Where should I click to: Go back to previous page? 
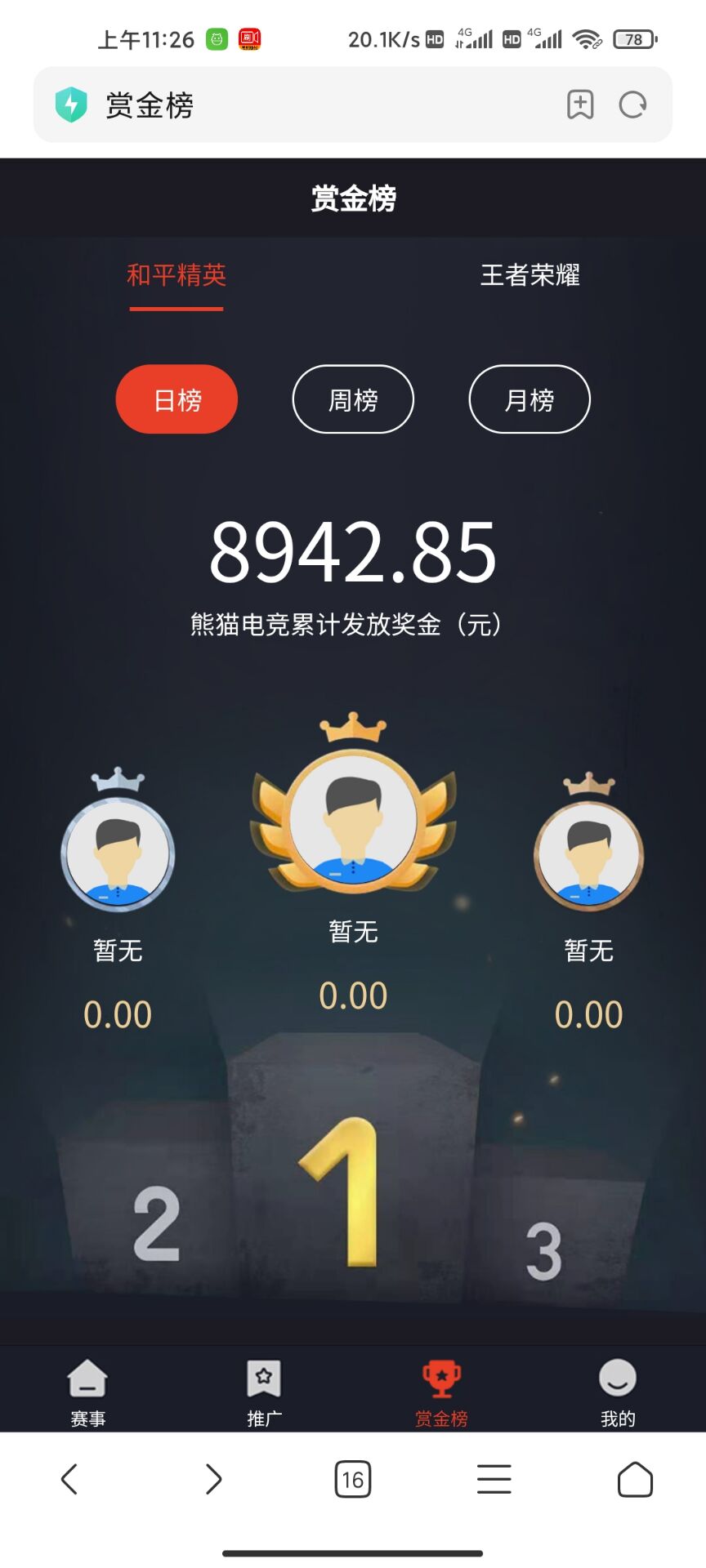(69, 1479)
